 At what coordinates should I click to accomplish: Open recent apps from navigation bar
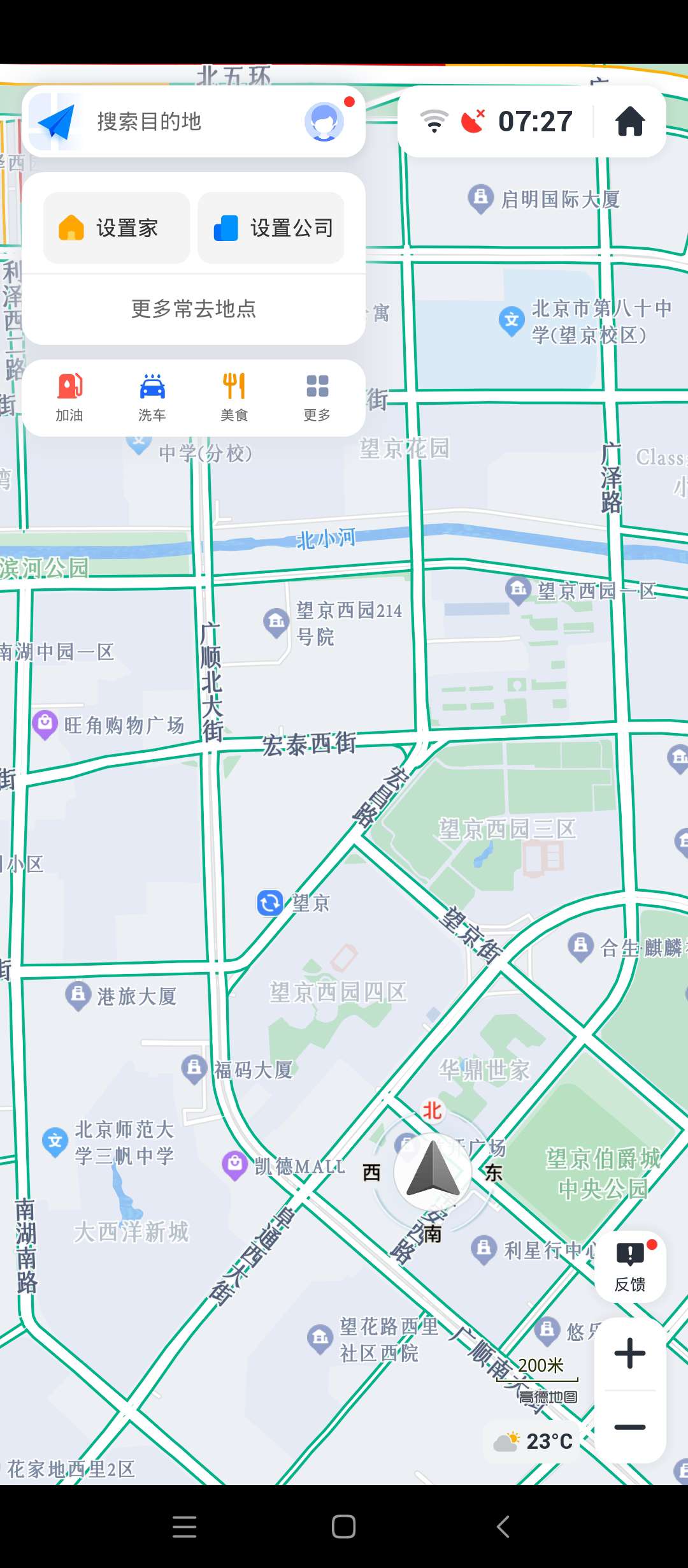[x=184, y=1527]
